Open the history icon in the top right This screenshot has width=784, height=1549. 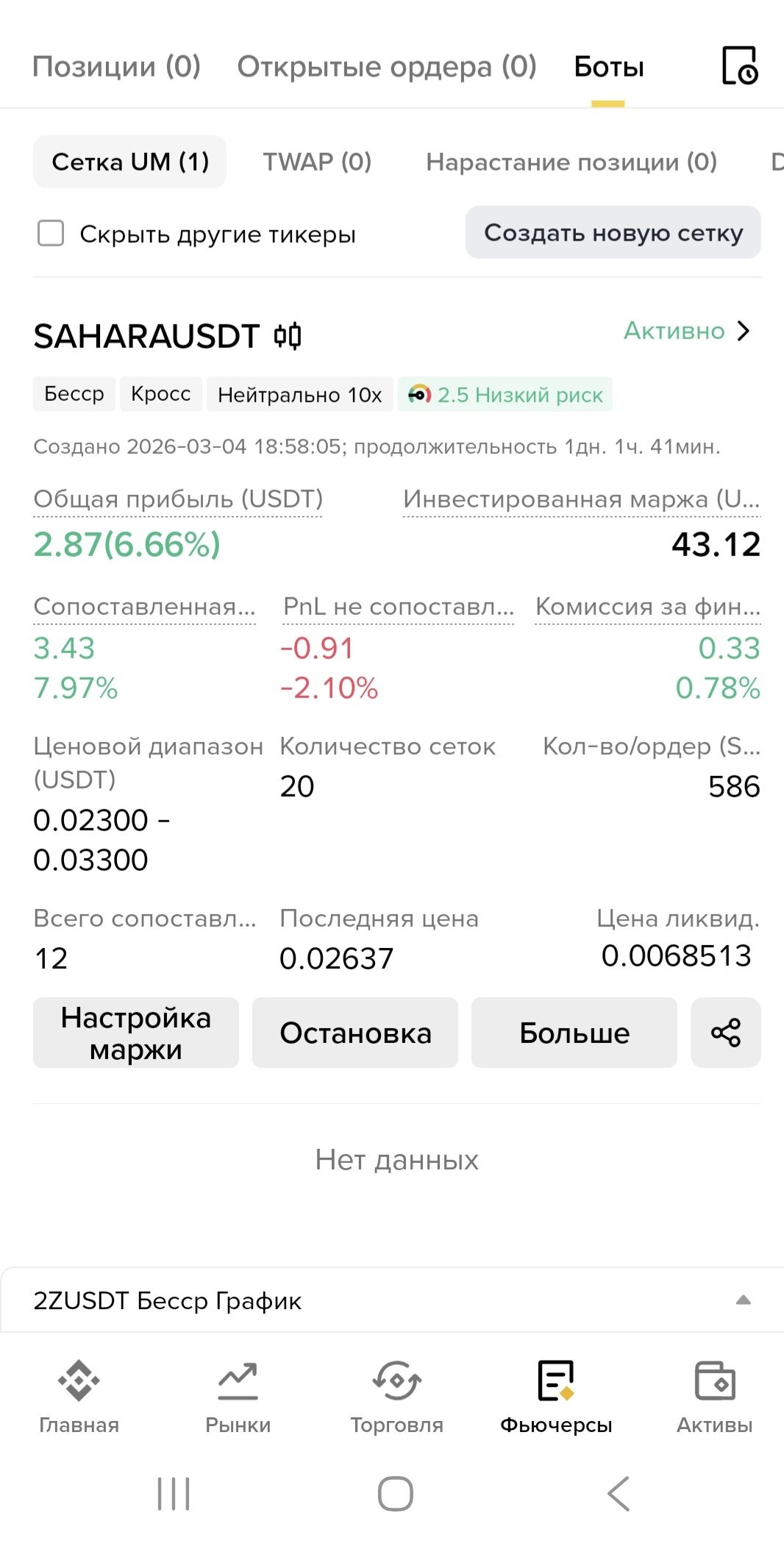(x=739, y=65)
